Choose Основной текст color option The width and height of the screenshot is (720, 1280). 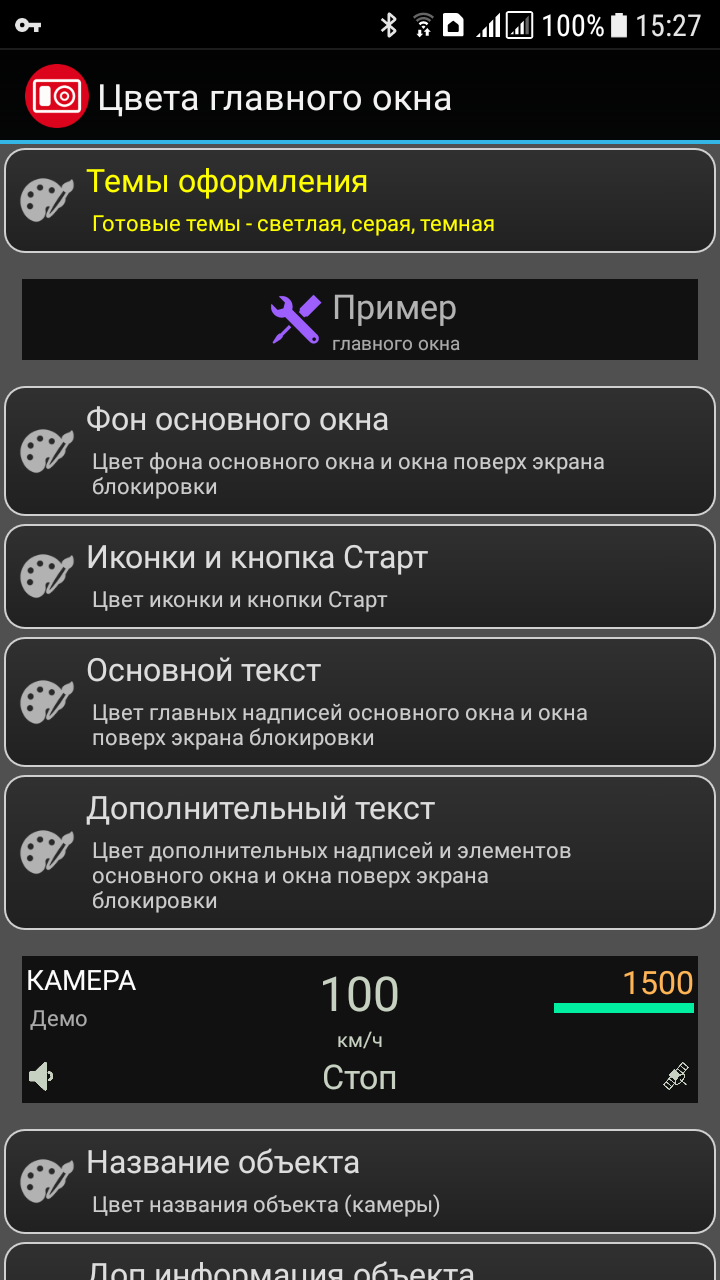point(360,702)
